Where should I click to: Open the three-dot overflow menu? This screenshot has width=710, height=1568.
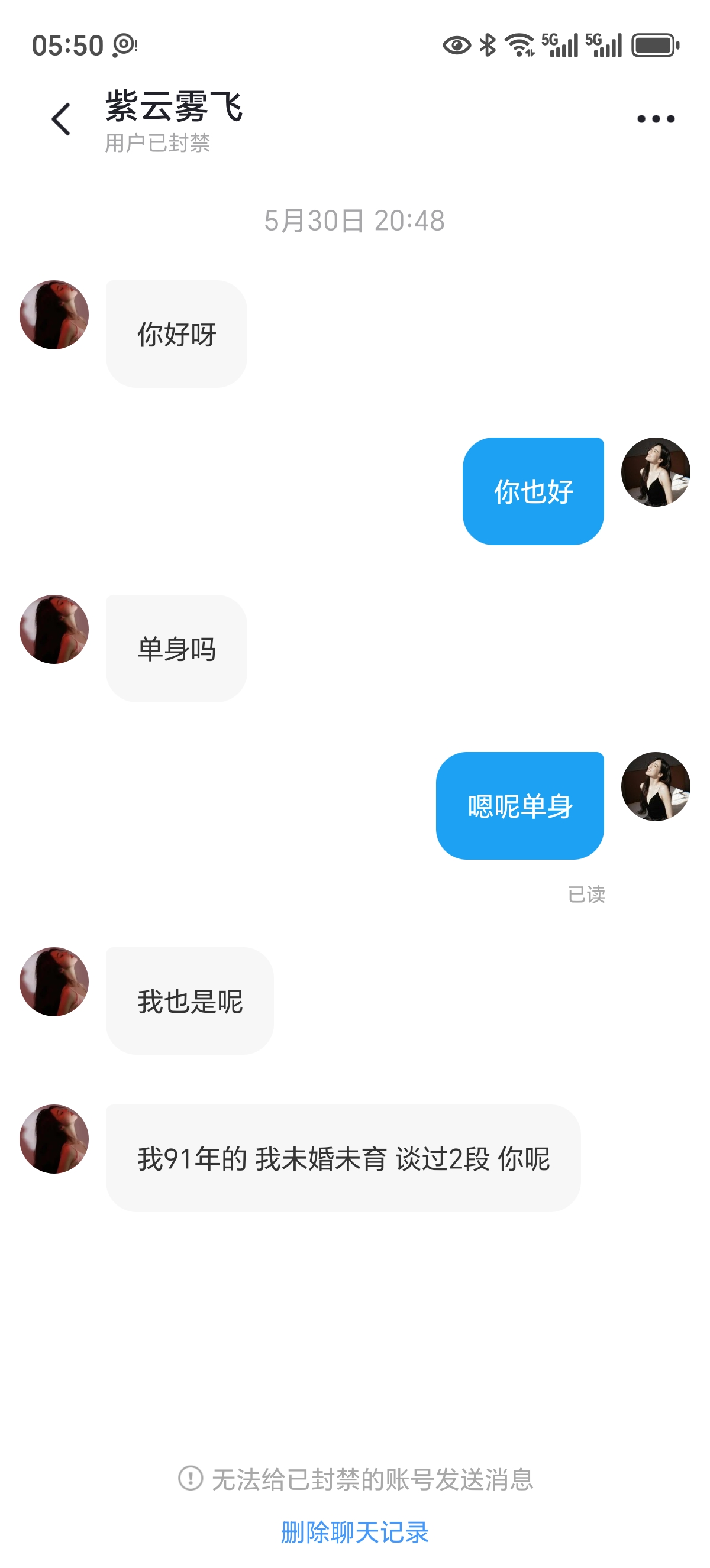[656, 119]
